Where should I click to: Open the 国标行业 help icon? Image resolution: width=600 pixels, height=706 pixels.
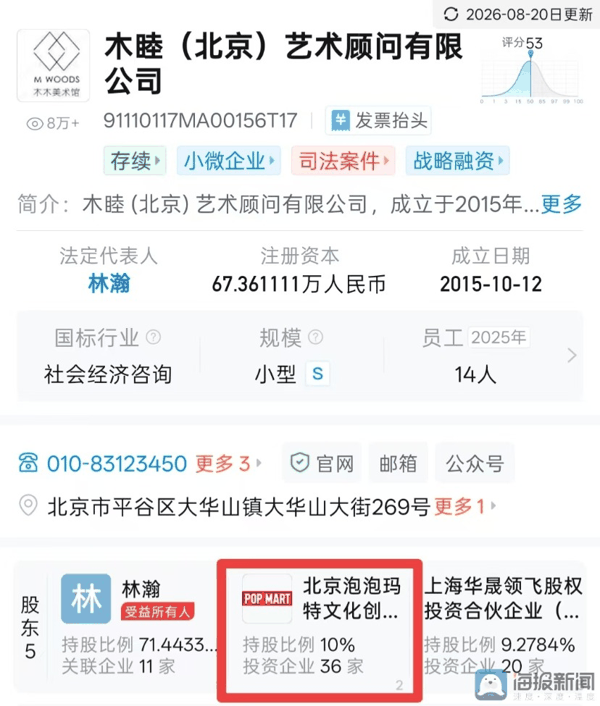click(x=153, y=337)
